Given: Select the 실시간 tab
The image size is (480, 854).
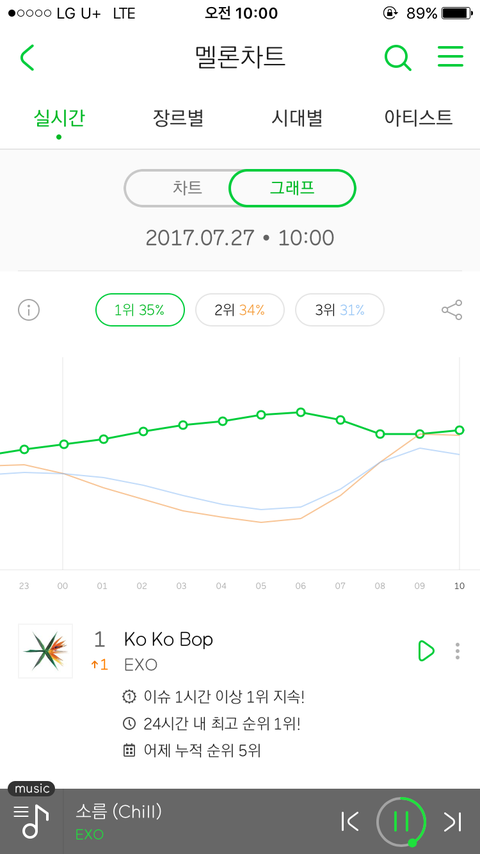Looking at the screenshot, I should pos(59,118).
